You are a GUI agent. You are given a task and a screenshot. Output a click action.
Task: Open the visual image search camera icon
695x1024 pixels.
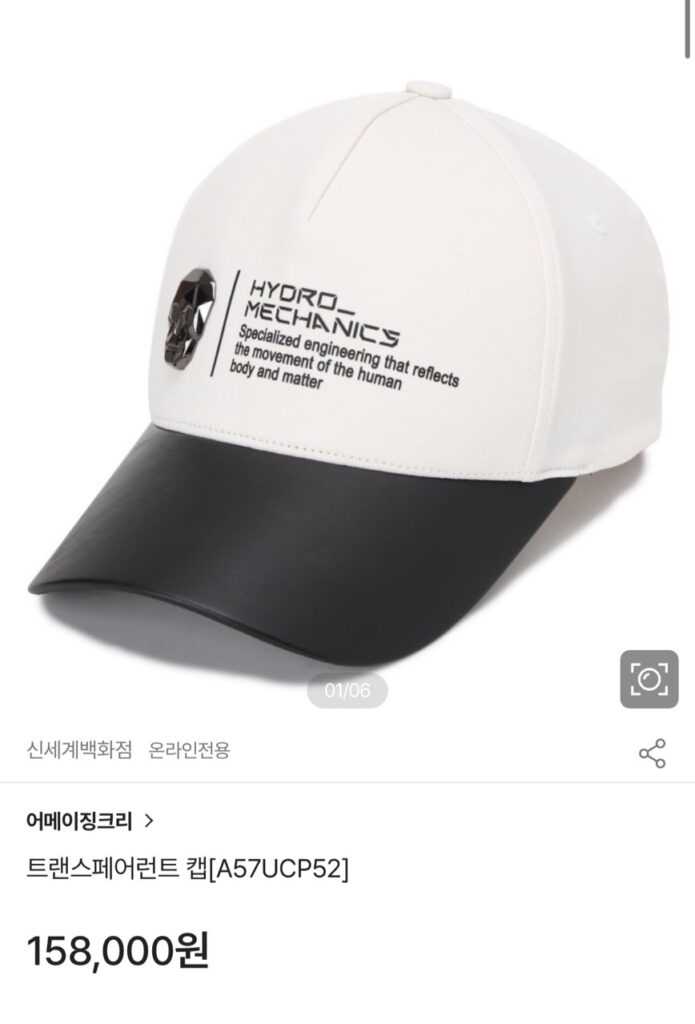coord(649,680)
